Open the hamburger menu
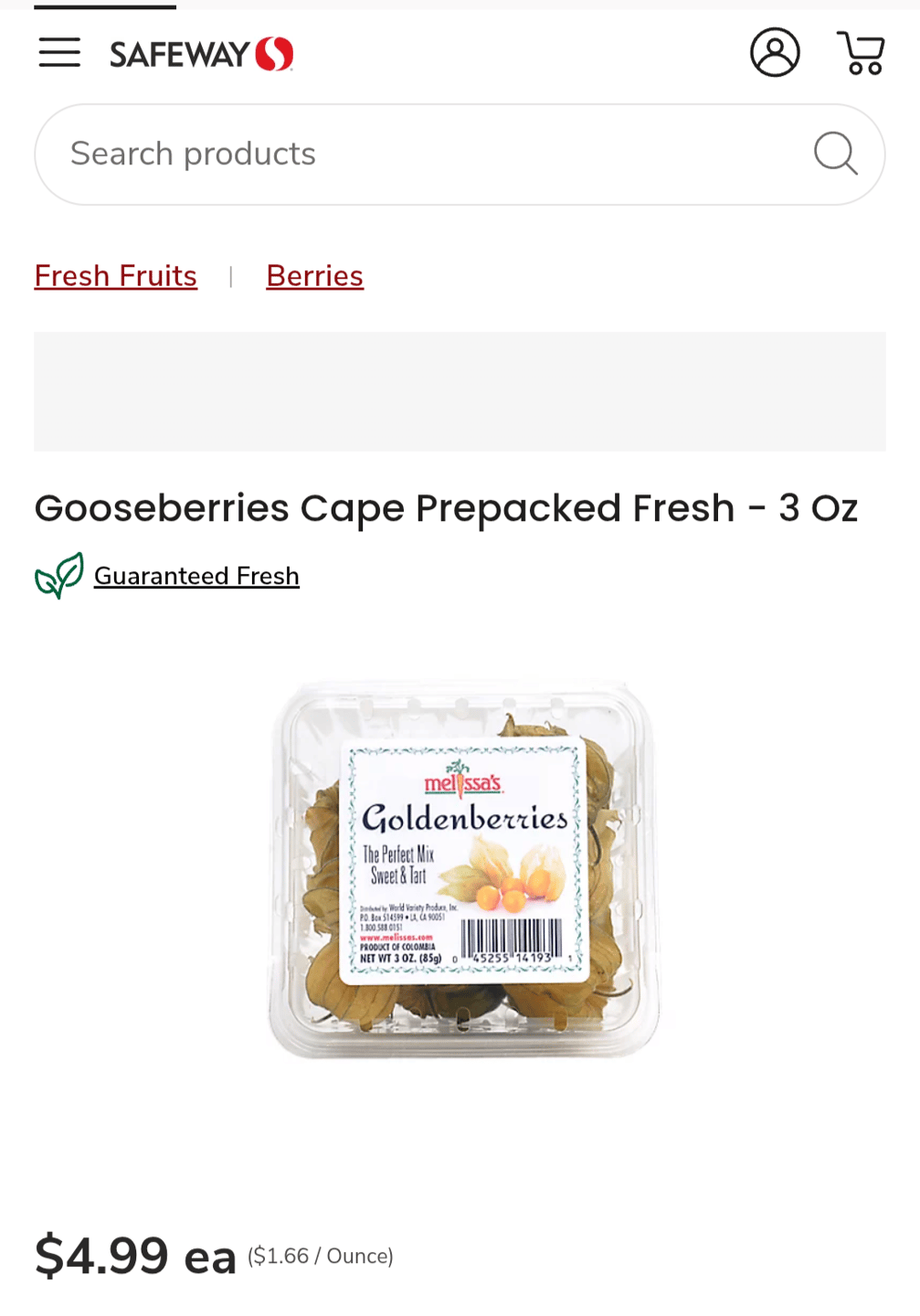Screen dimensions: 920x1316 59,53
